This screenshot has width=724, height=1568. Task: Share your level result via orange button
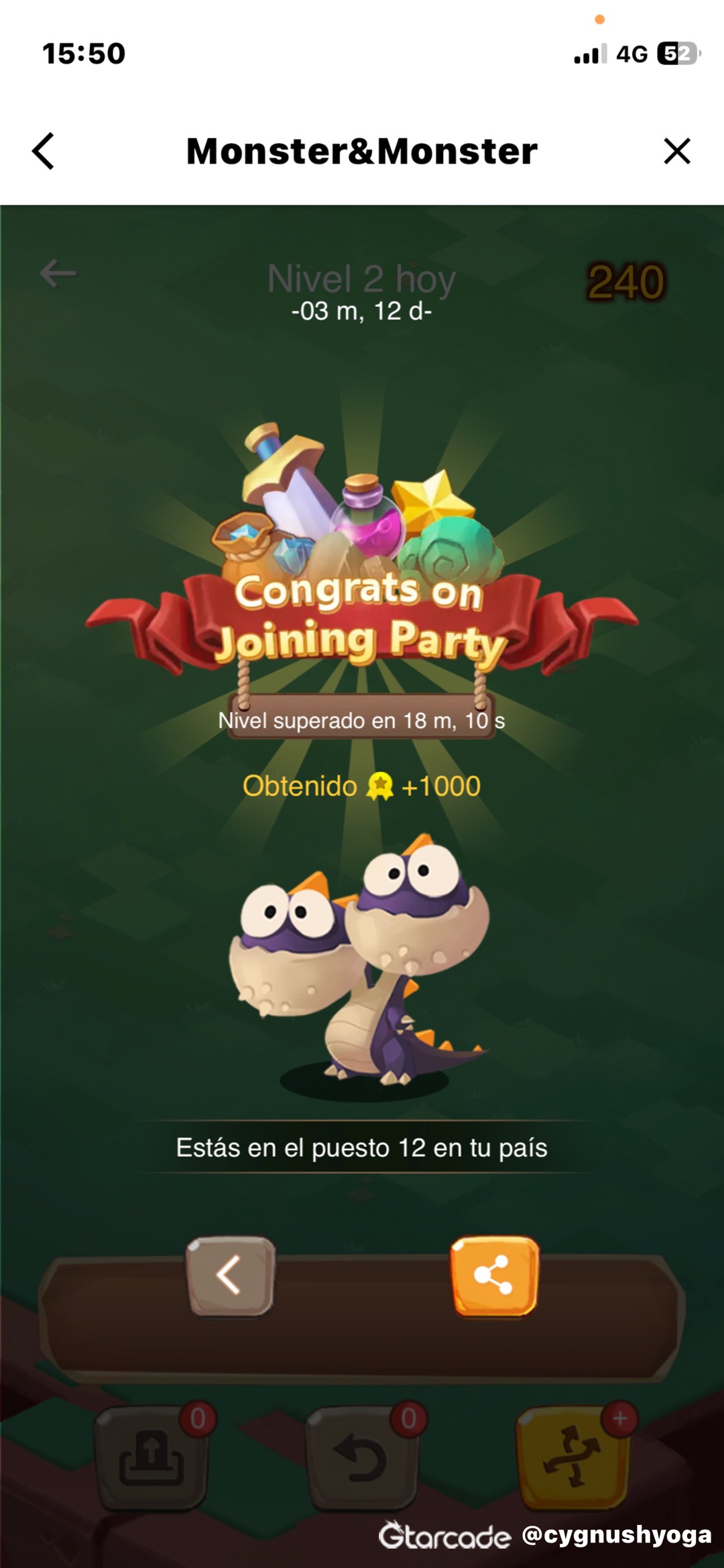(x=494, y=1276)
